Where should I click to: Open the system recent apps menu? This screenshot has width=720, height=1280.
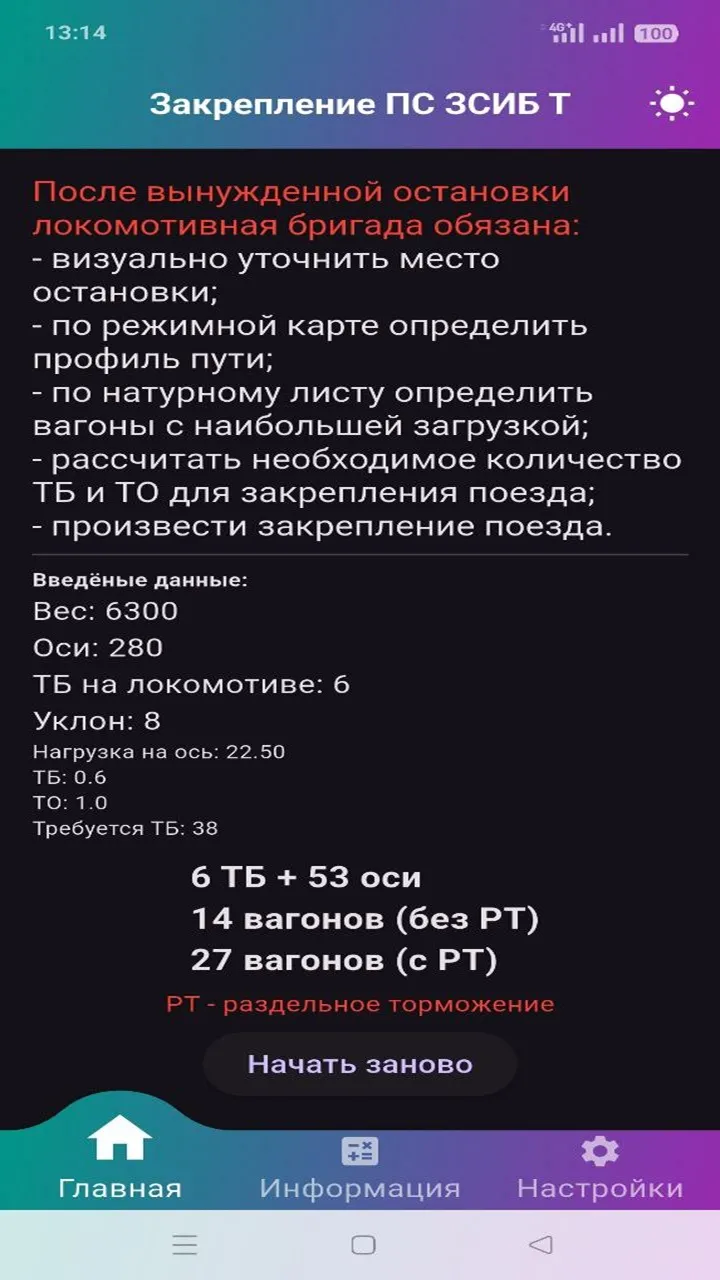tap(185, 1244)
